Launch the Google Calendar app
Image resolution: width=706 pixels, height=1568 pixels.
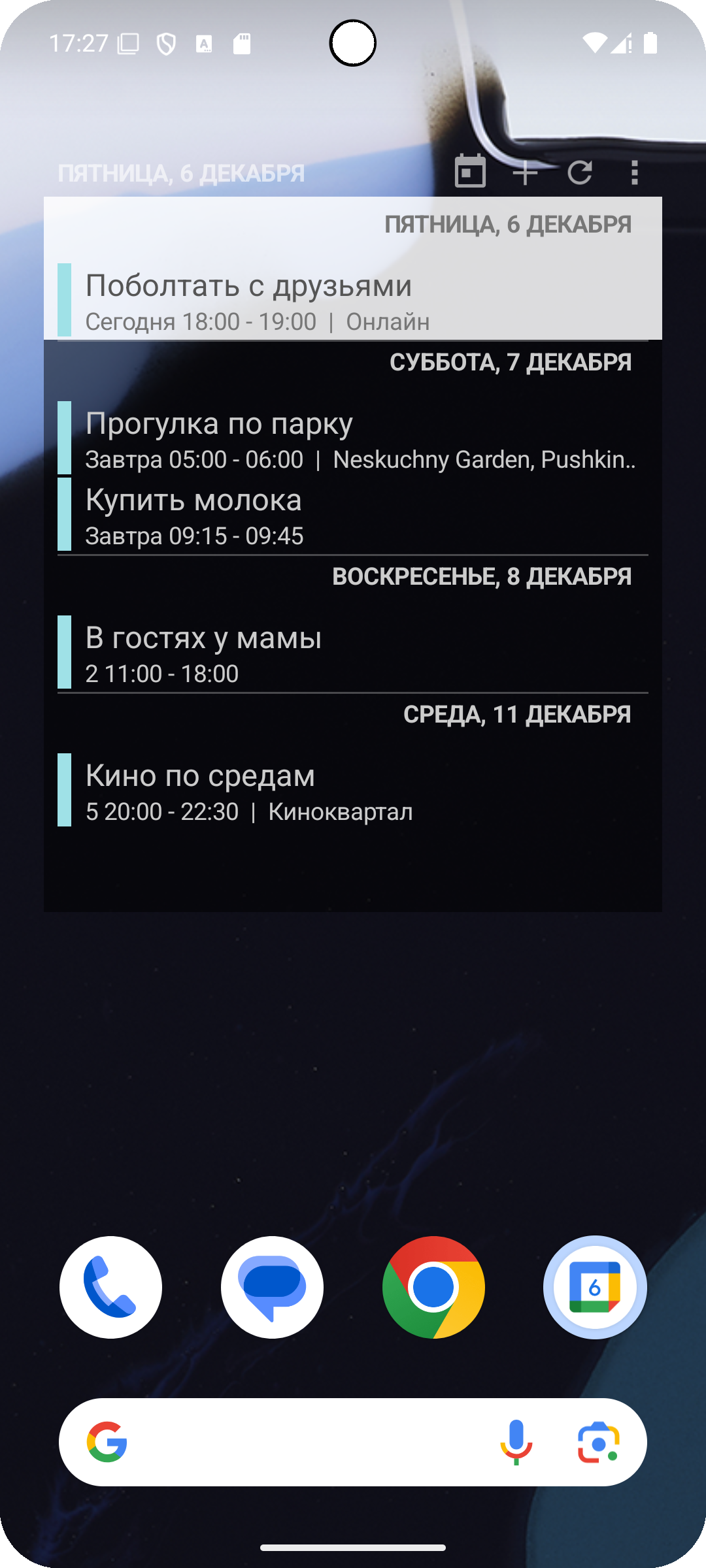(595, 1287)
